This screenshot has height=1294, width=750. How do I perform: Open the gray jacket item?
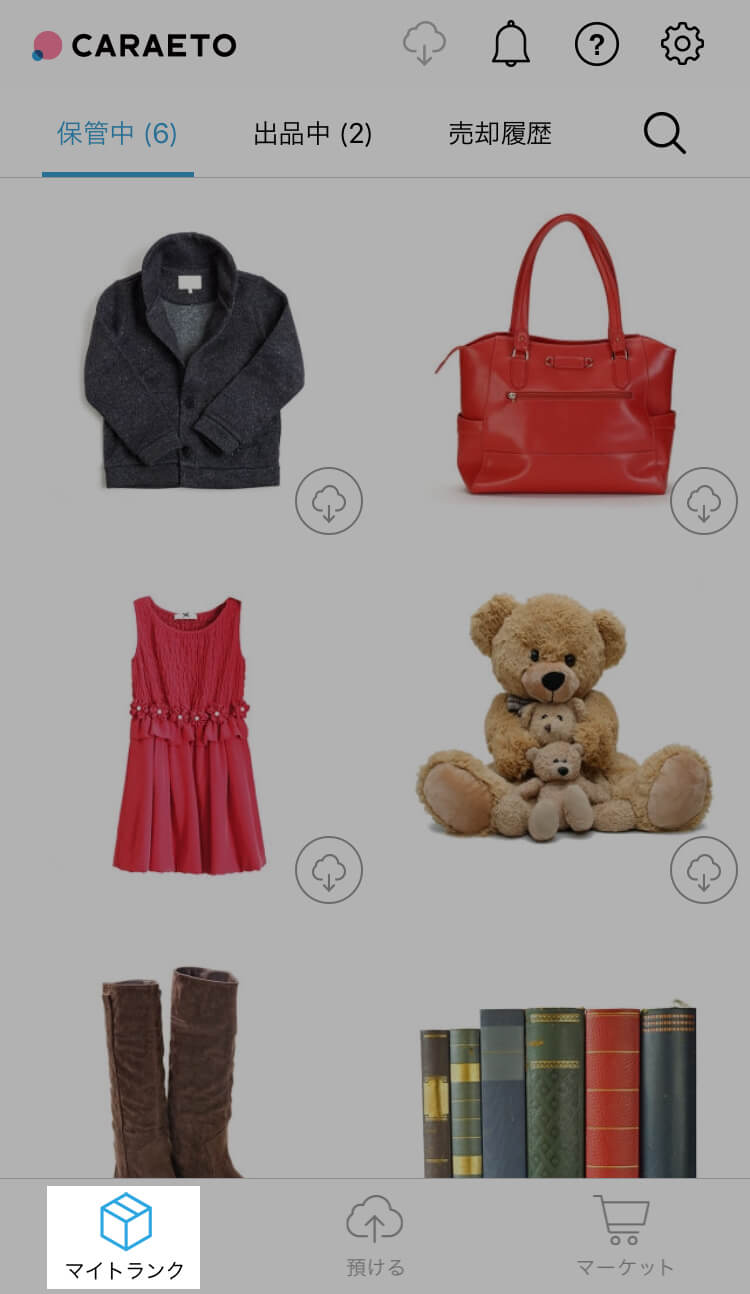click(193, 360)
